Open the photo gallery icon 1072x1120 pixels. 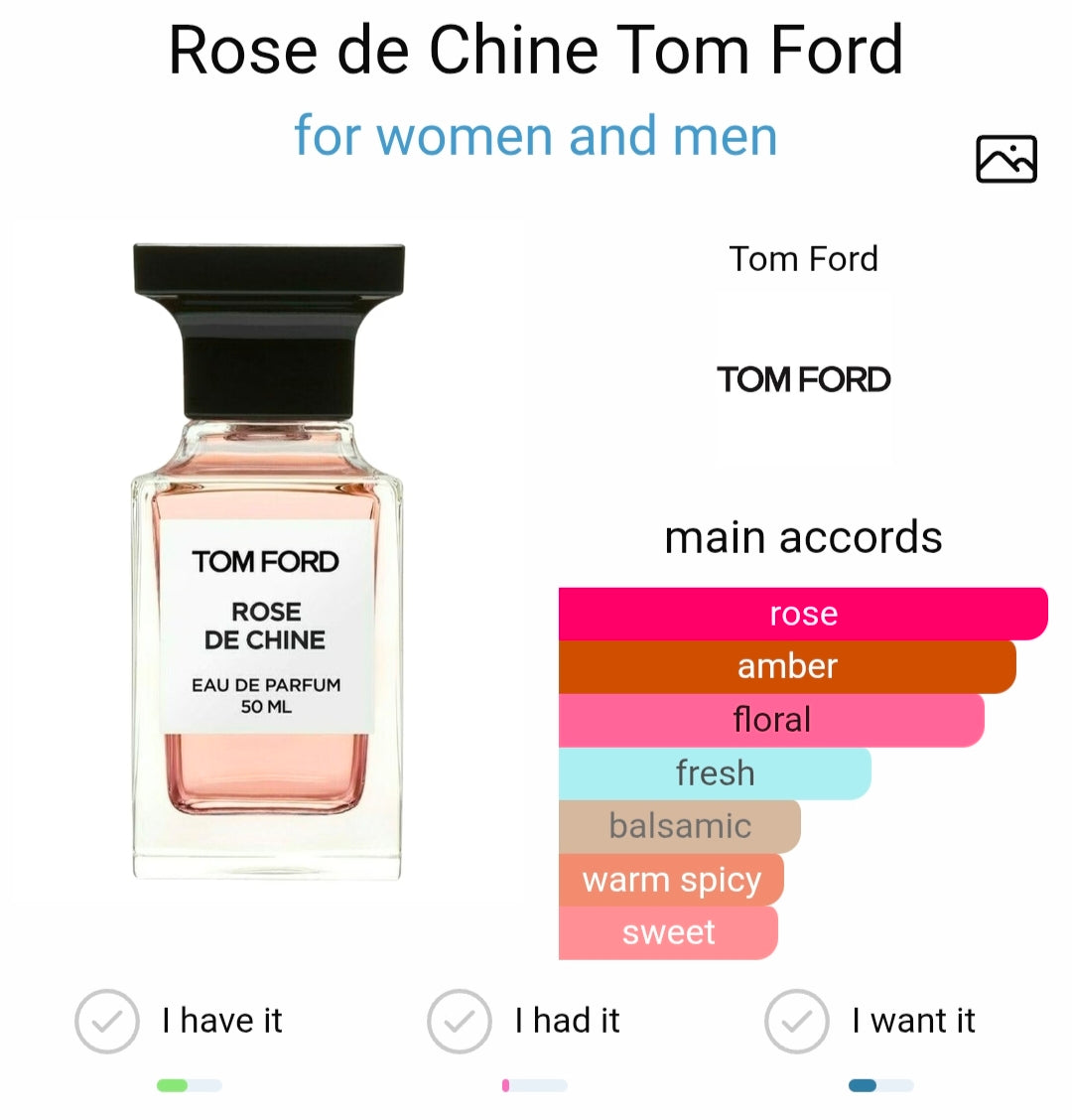click(1005, 159)
